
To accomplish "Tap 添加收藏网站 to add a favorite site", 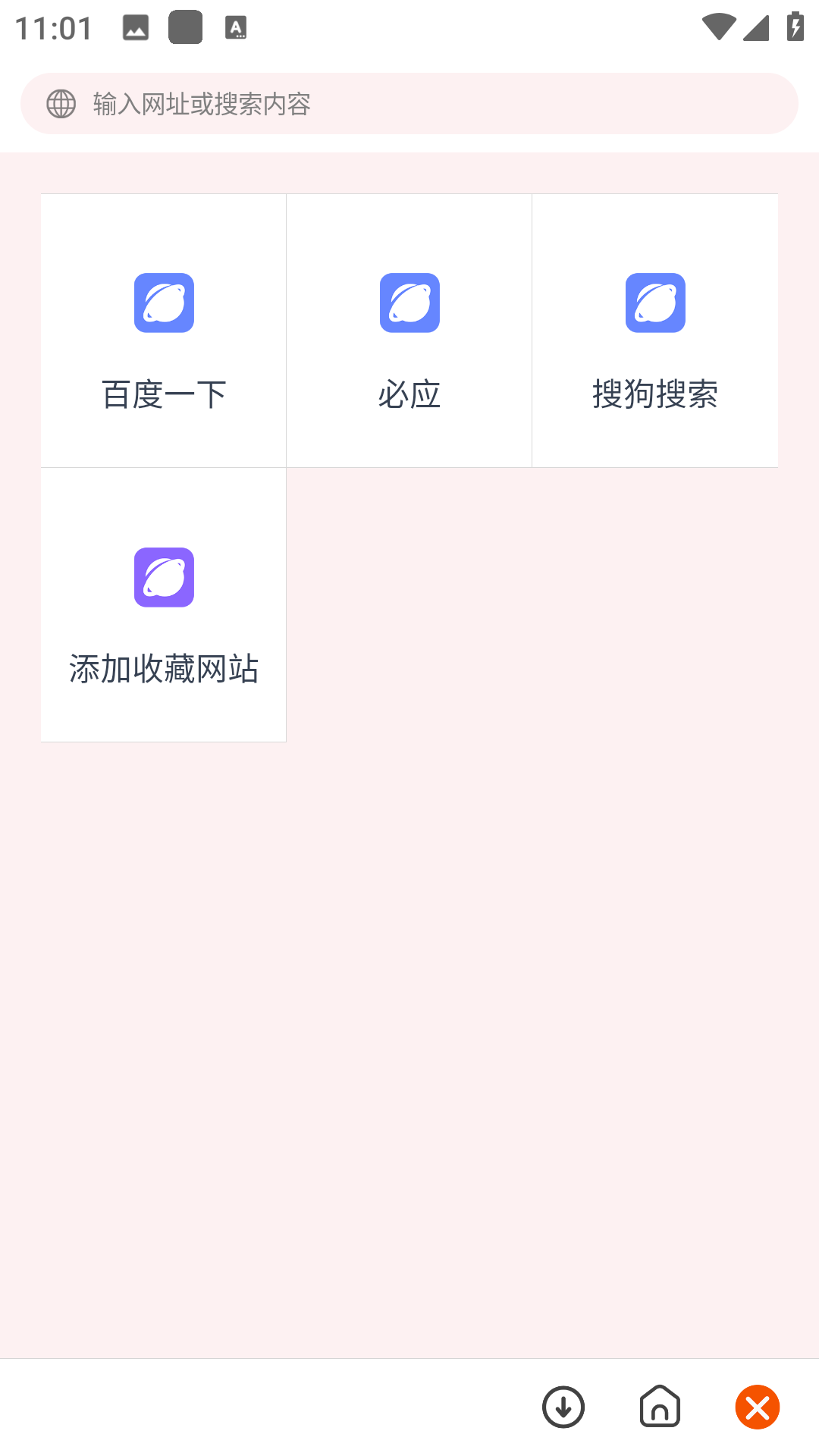I will pos(163,668).
